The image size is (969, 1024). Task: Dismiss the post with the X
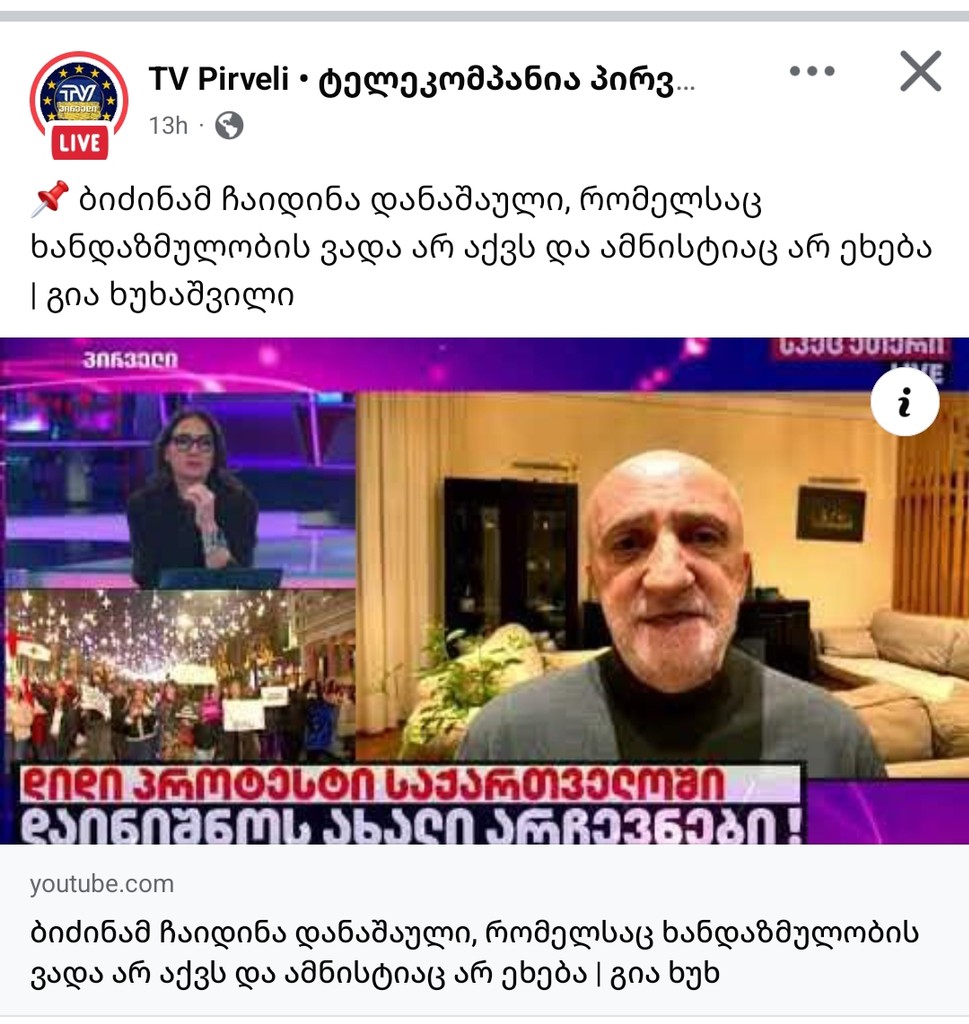click(918, 72)
